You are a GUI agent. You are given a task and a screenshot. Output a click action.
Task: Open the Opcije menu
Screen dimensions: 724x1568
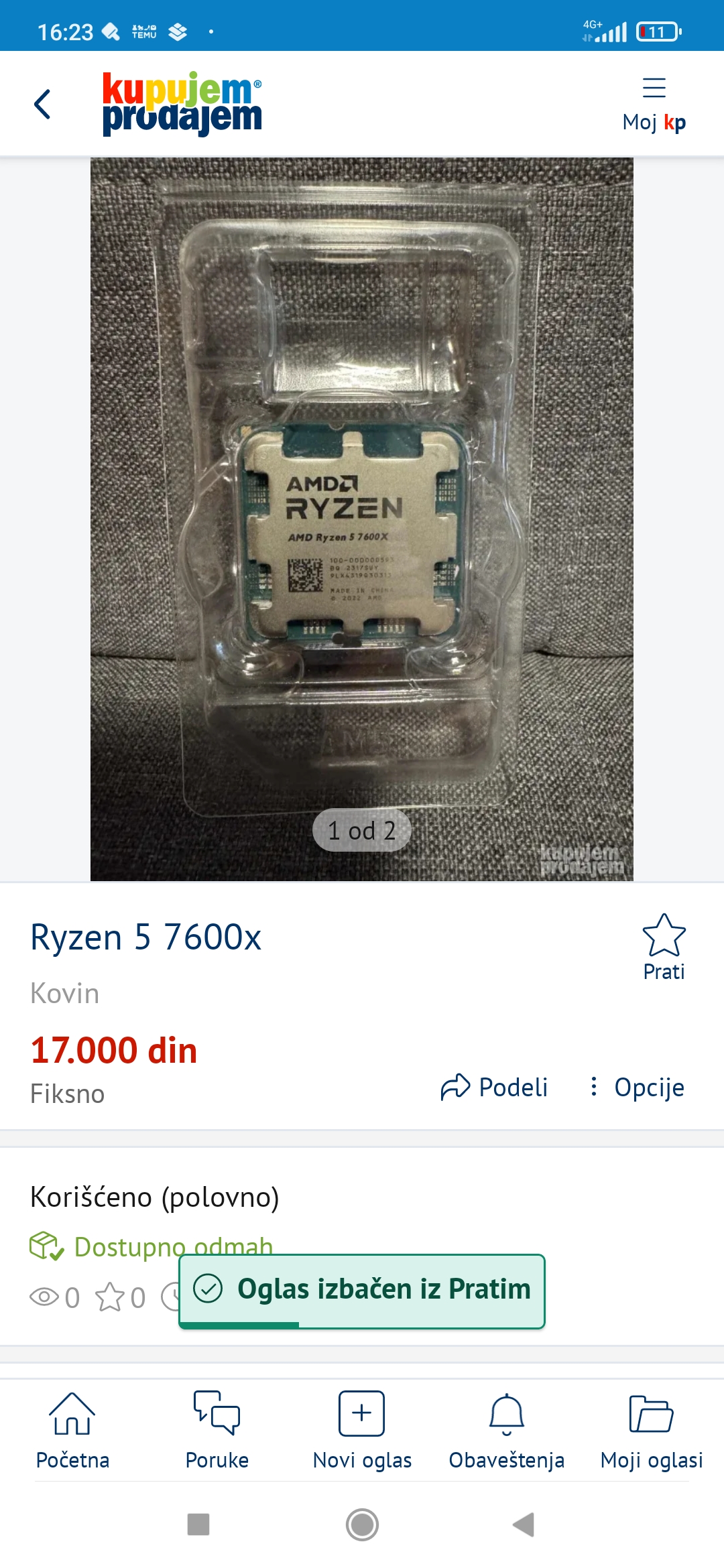637,1087
